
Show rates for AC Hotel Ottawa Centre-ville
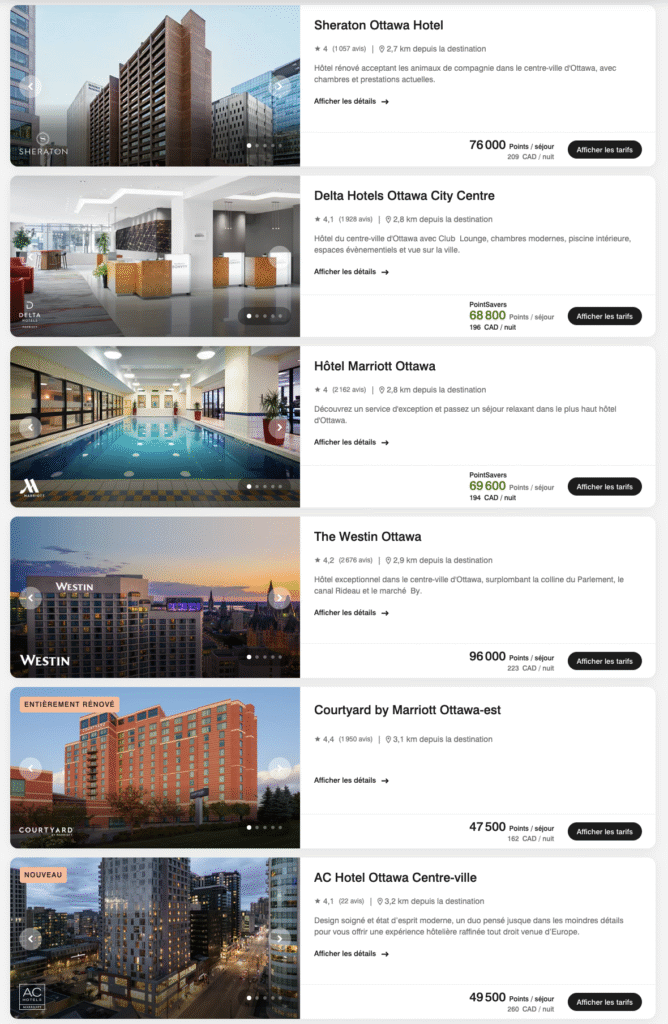(x=604, y=1001)
